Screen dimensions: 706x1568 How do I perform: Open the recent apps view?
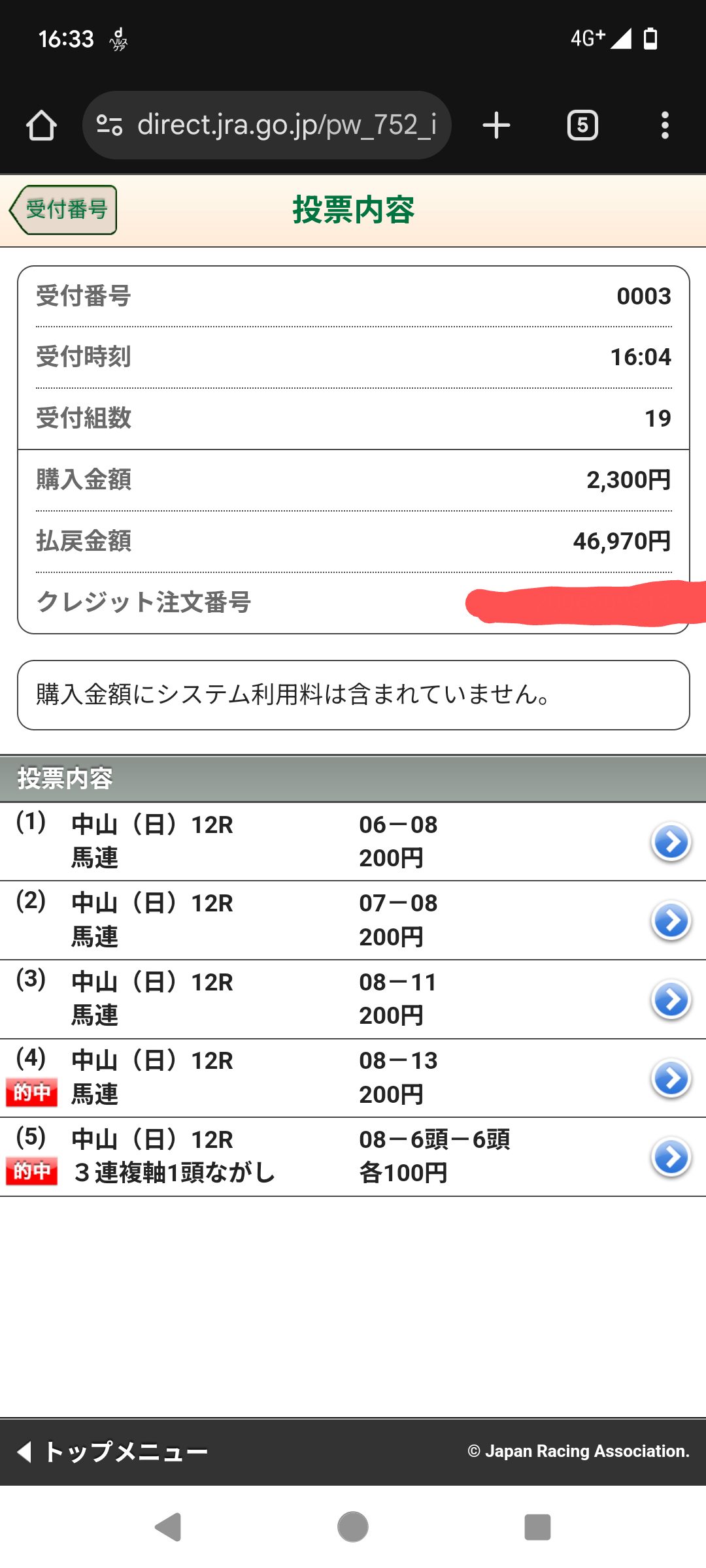[x=537, y=1527]
